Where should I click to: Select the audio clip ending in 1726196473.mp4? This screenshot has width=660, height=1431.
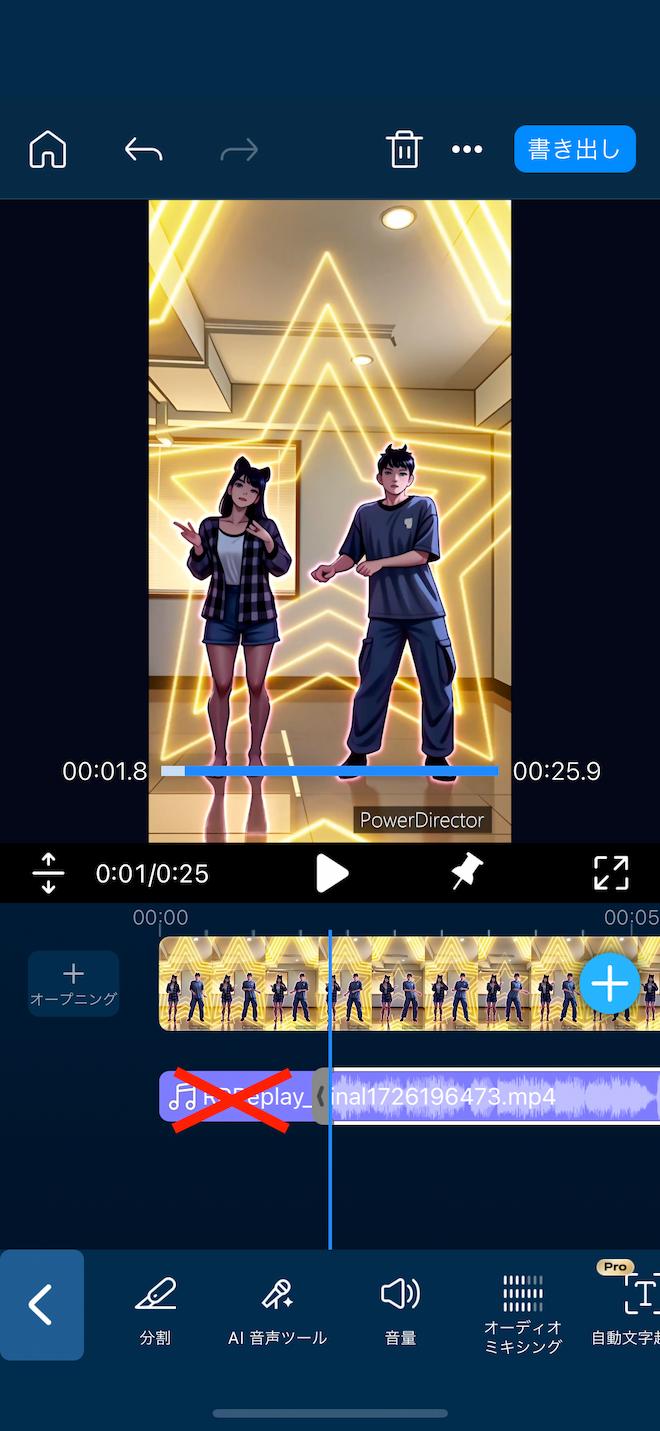pos(494,1096)
